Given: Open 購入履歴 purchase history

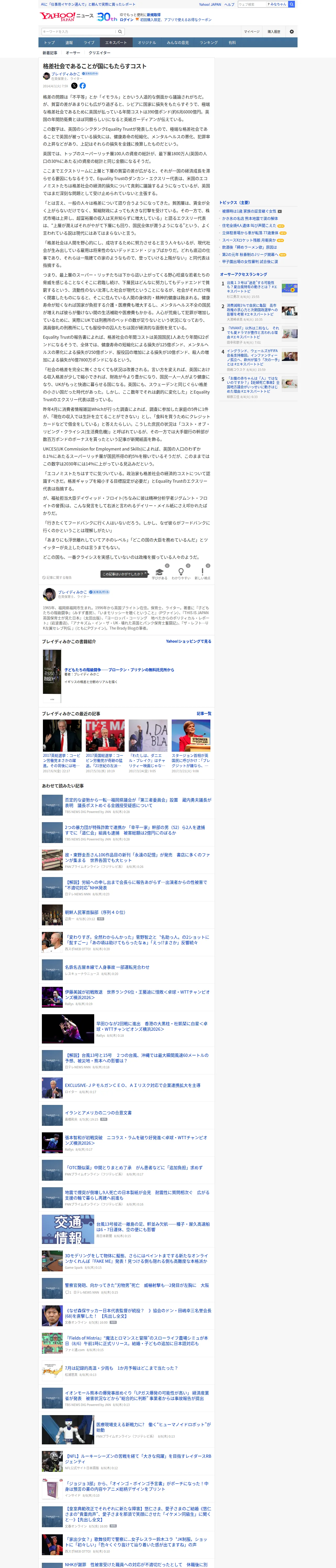Looking at the screenshot, I should click(x=274, y=32).
